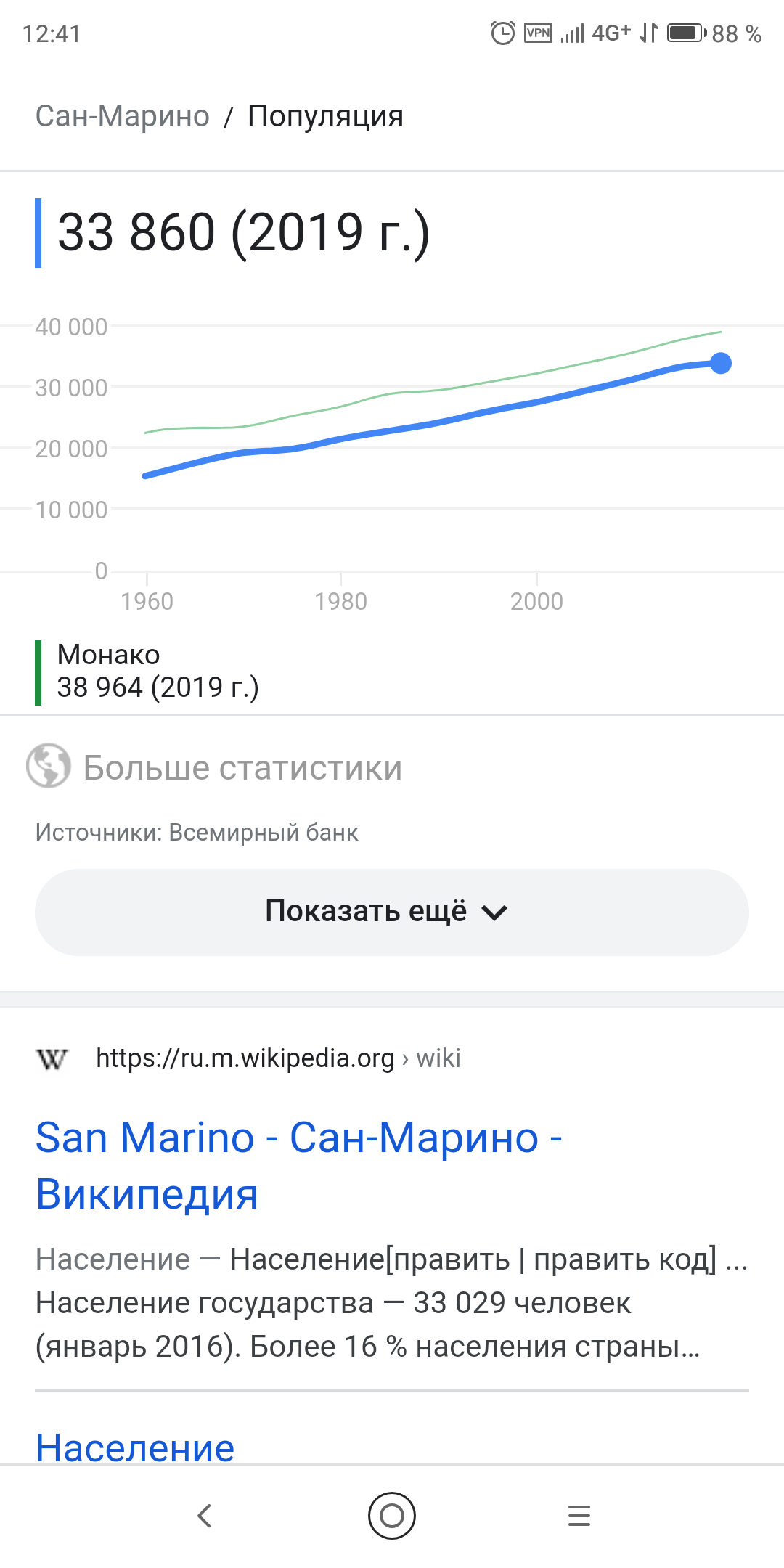Open the Население section link

click(135, 1448)
